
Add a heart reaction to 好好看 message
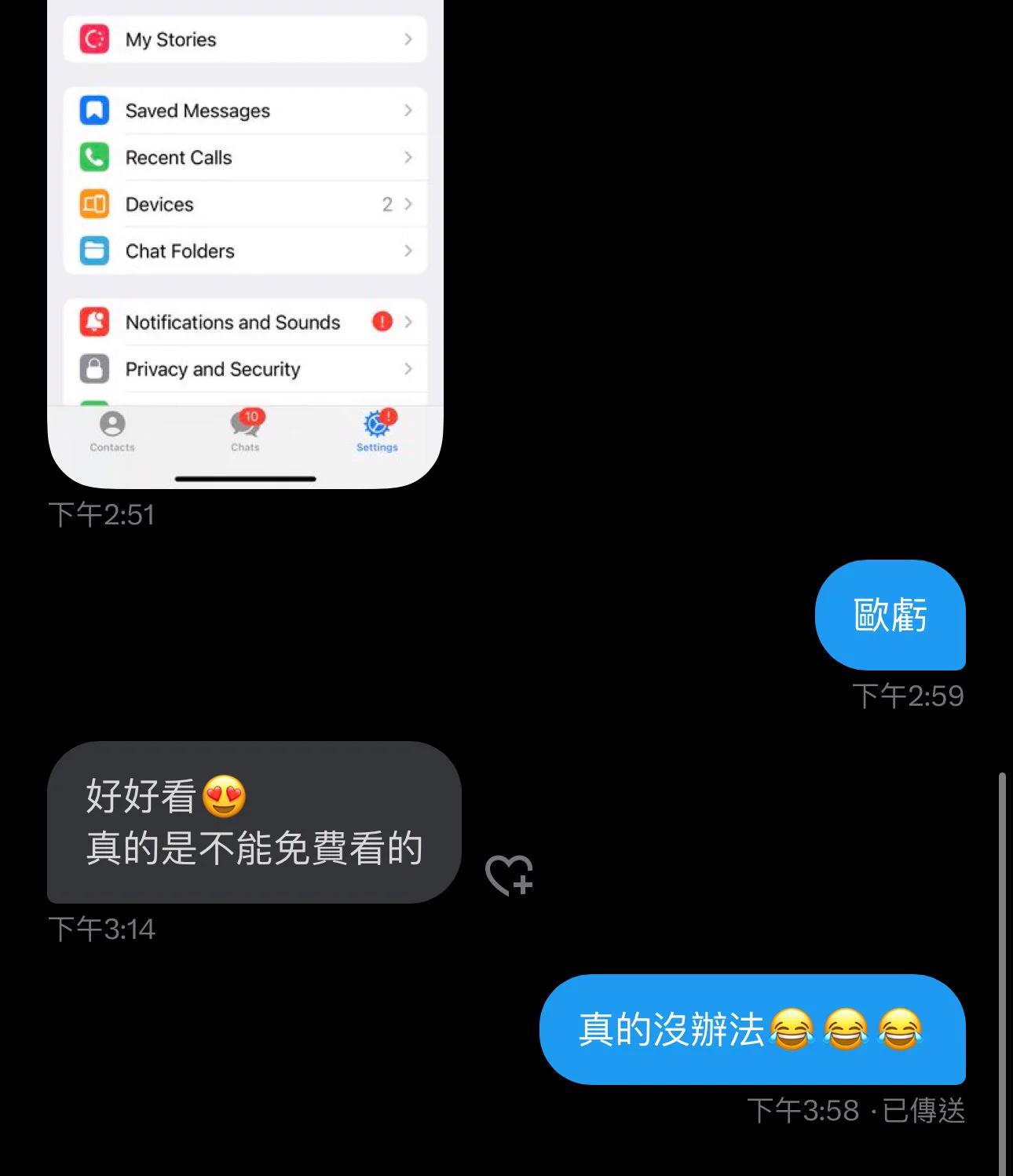click(509, 875)
